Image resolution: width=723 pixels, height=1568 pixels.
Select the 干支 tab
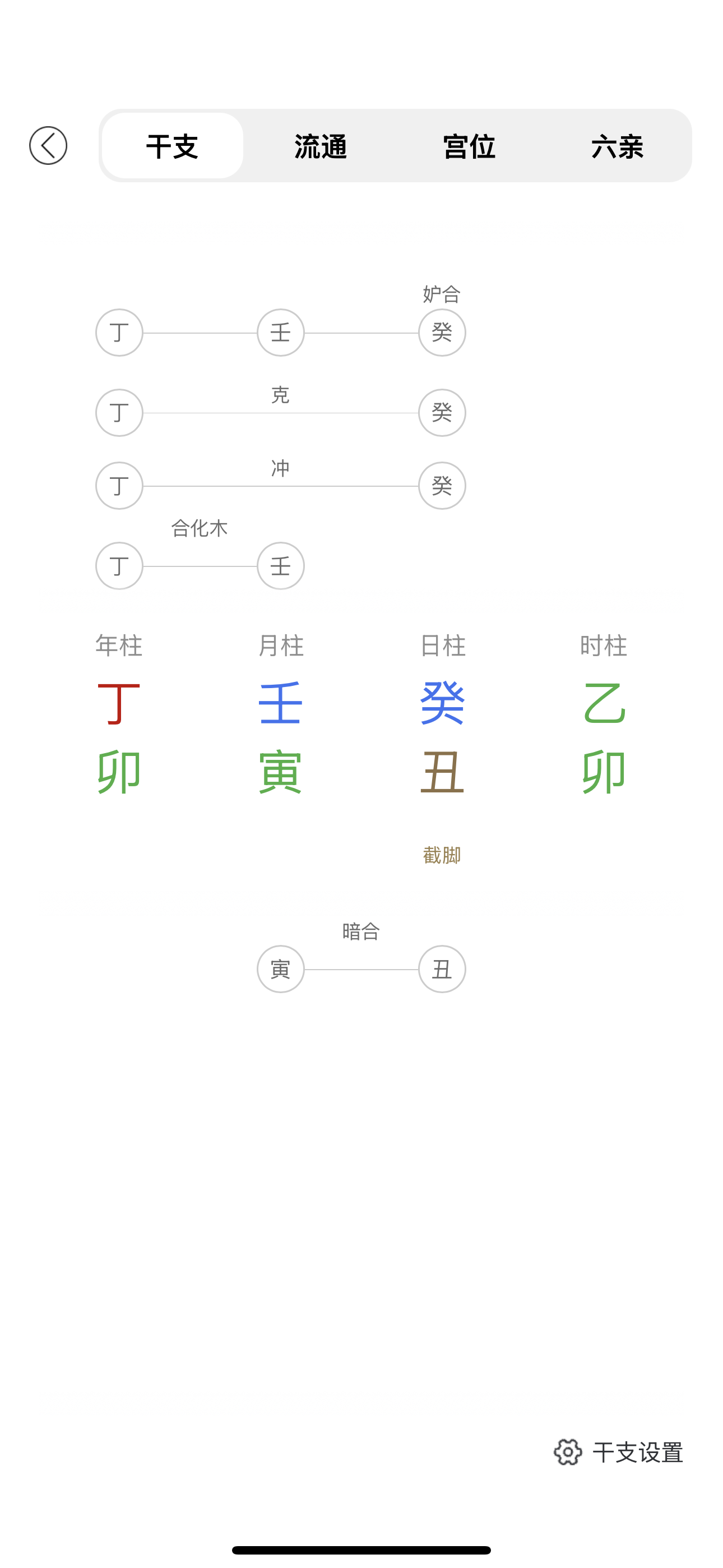(172, 146)
